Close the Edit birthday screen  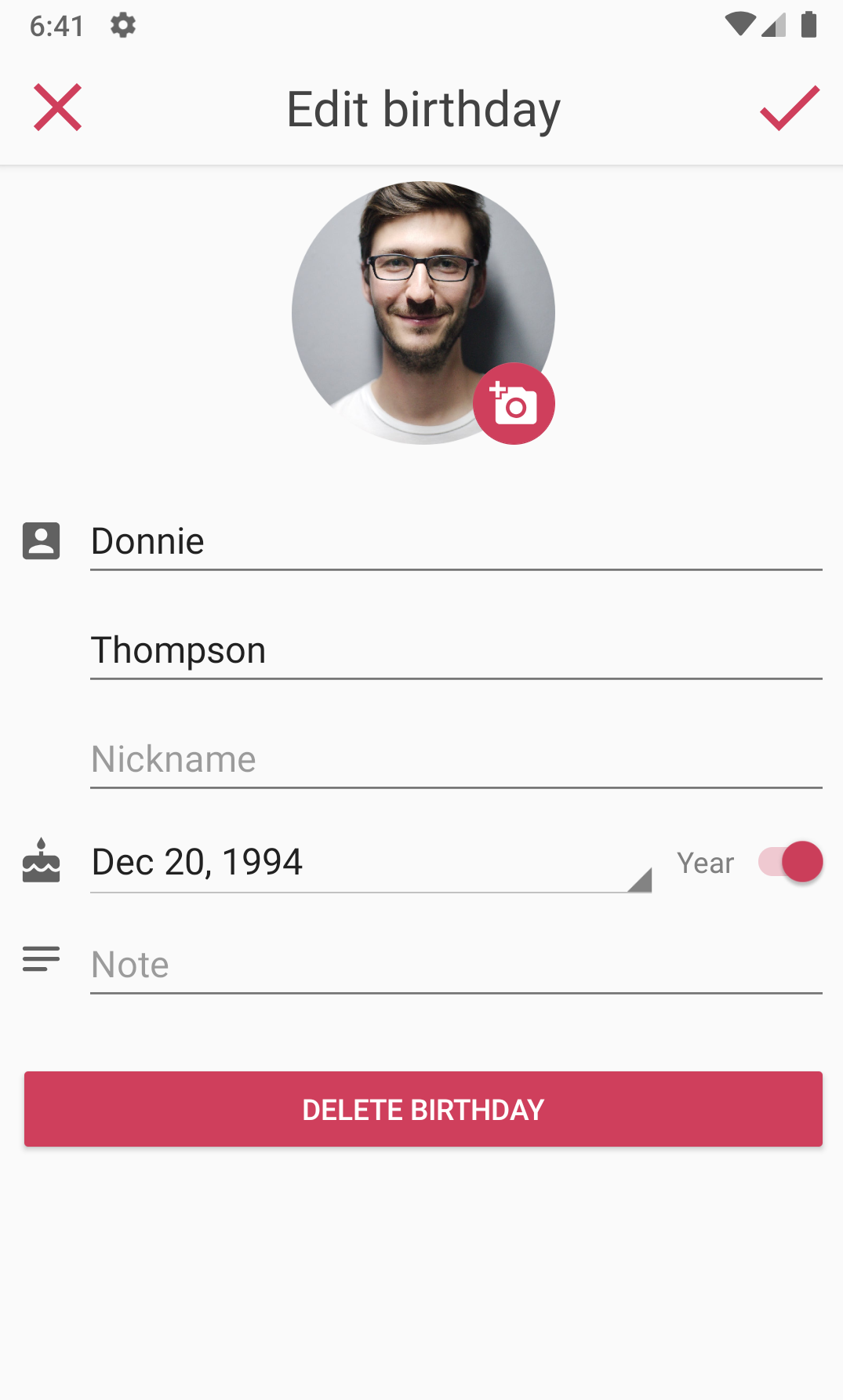pyautogui.click(x=57, y=107)
